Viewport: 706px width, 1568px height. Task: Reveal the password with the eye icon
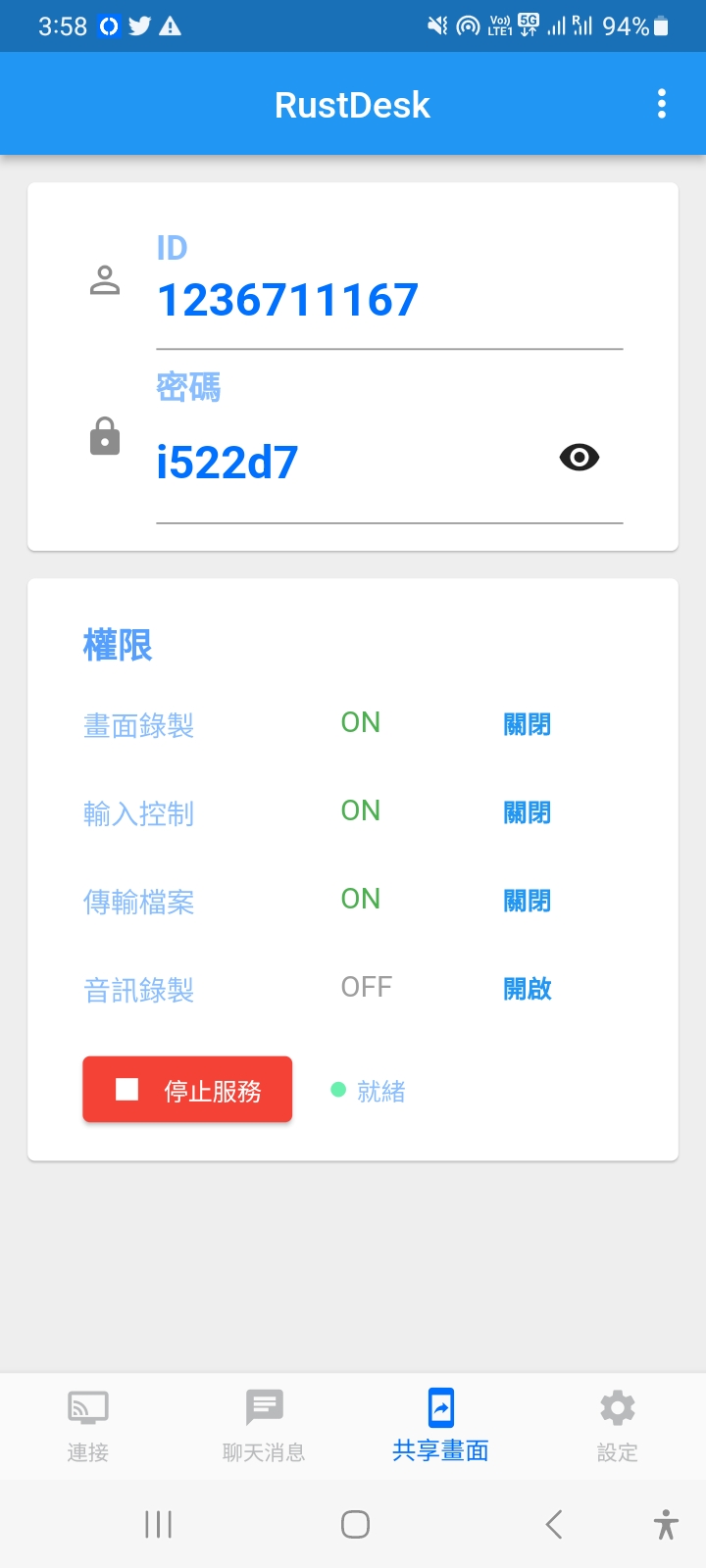[x=579, y=457]
